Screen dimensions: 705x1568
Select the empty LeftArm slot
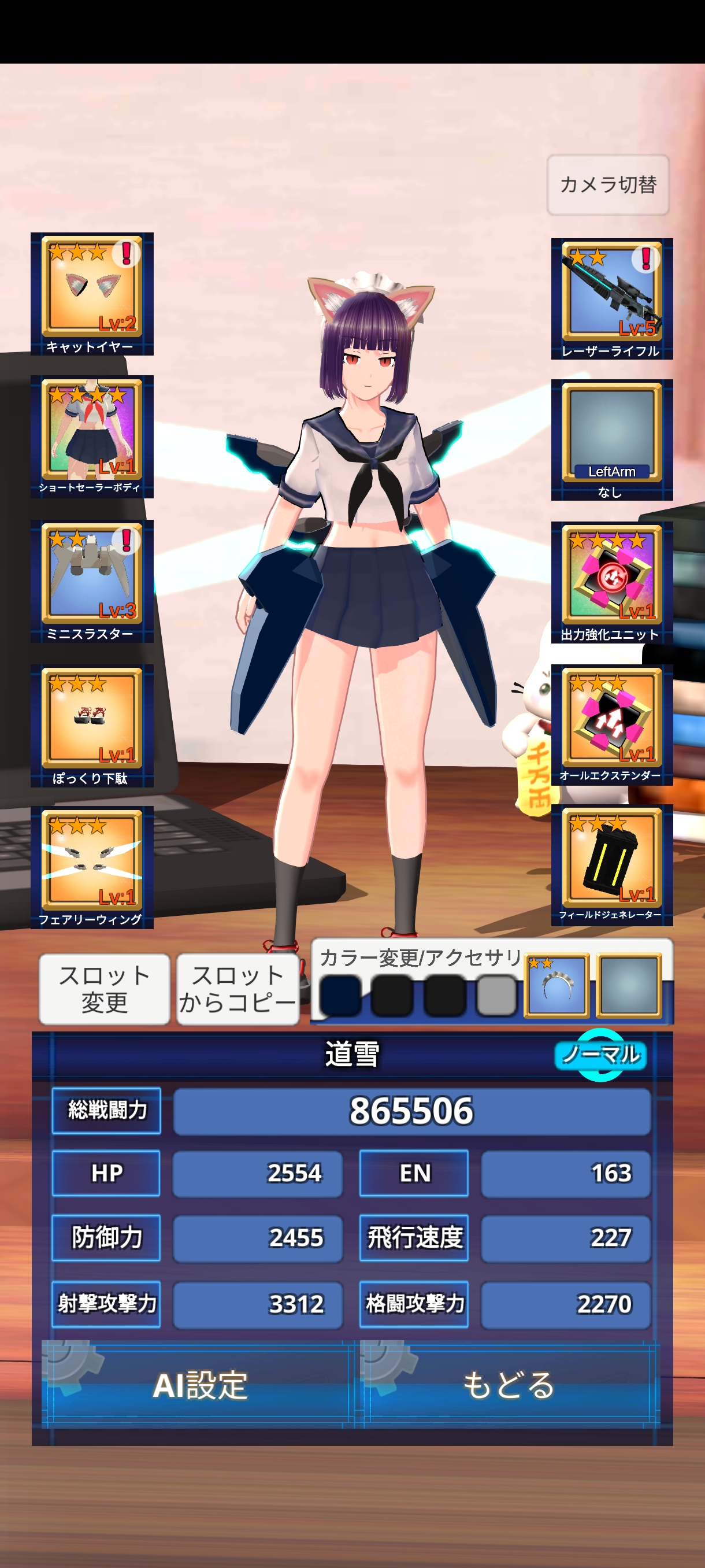click(612, 440)
